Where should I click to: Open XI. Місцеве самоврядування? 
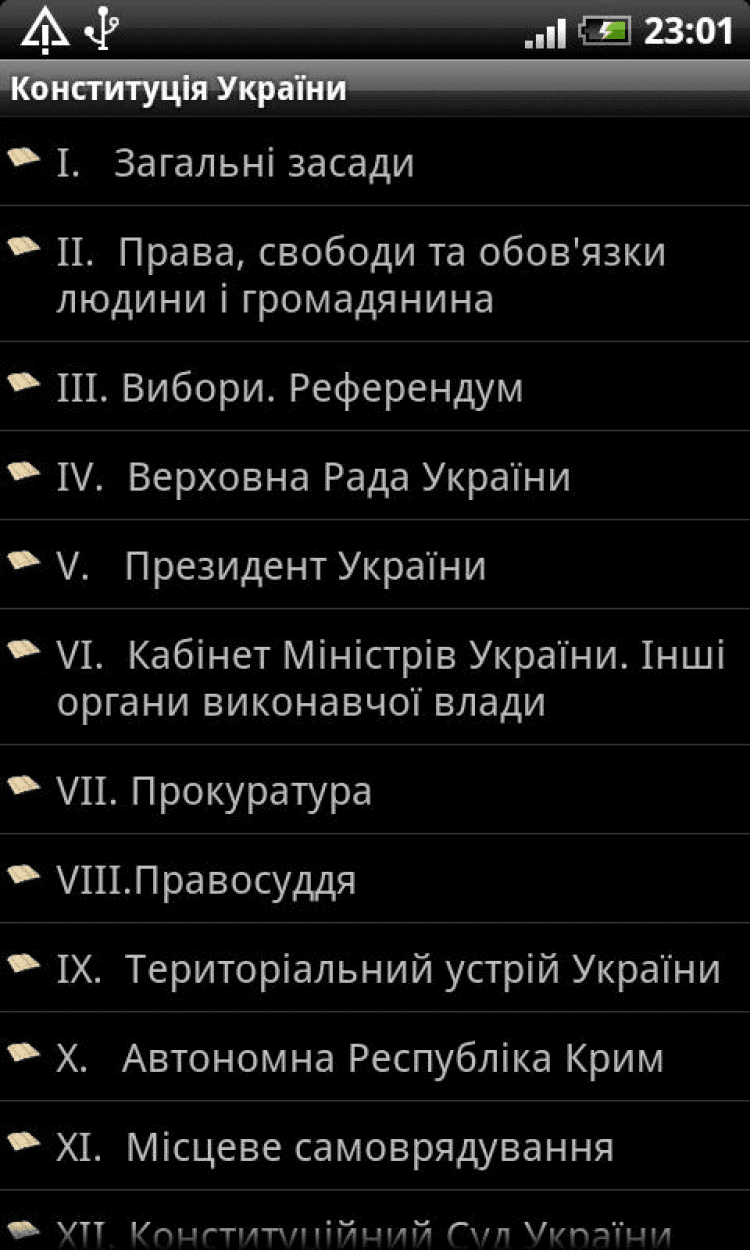pos(375,1147)
